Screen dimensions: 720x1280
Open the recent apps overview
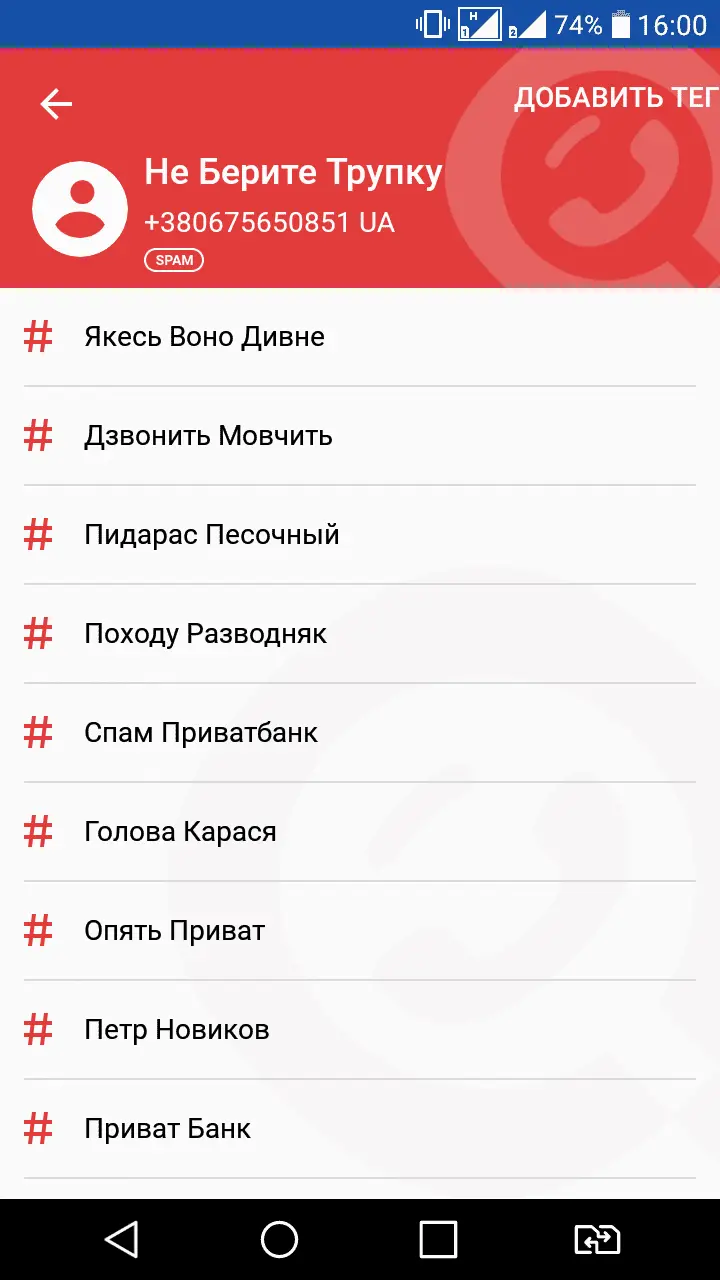[x=438, y=1240]
